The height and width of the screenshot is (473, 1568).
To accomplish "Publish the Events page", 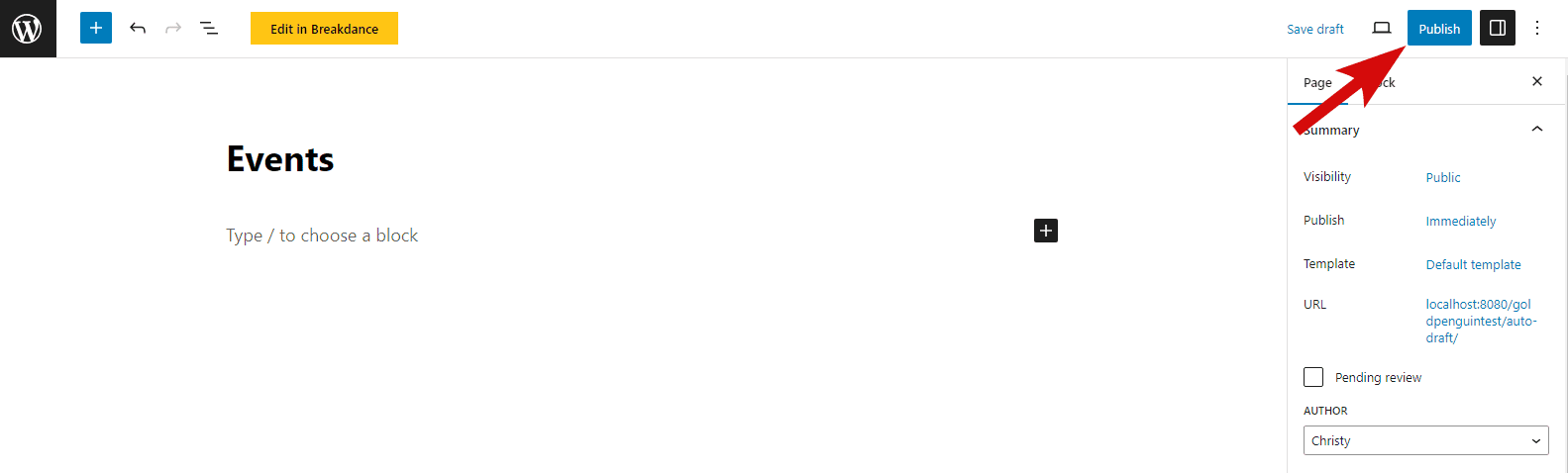I will tap(1438, 29).
